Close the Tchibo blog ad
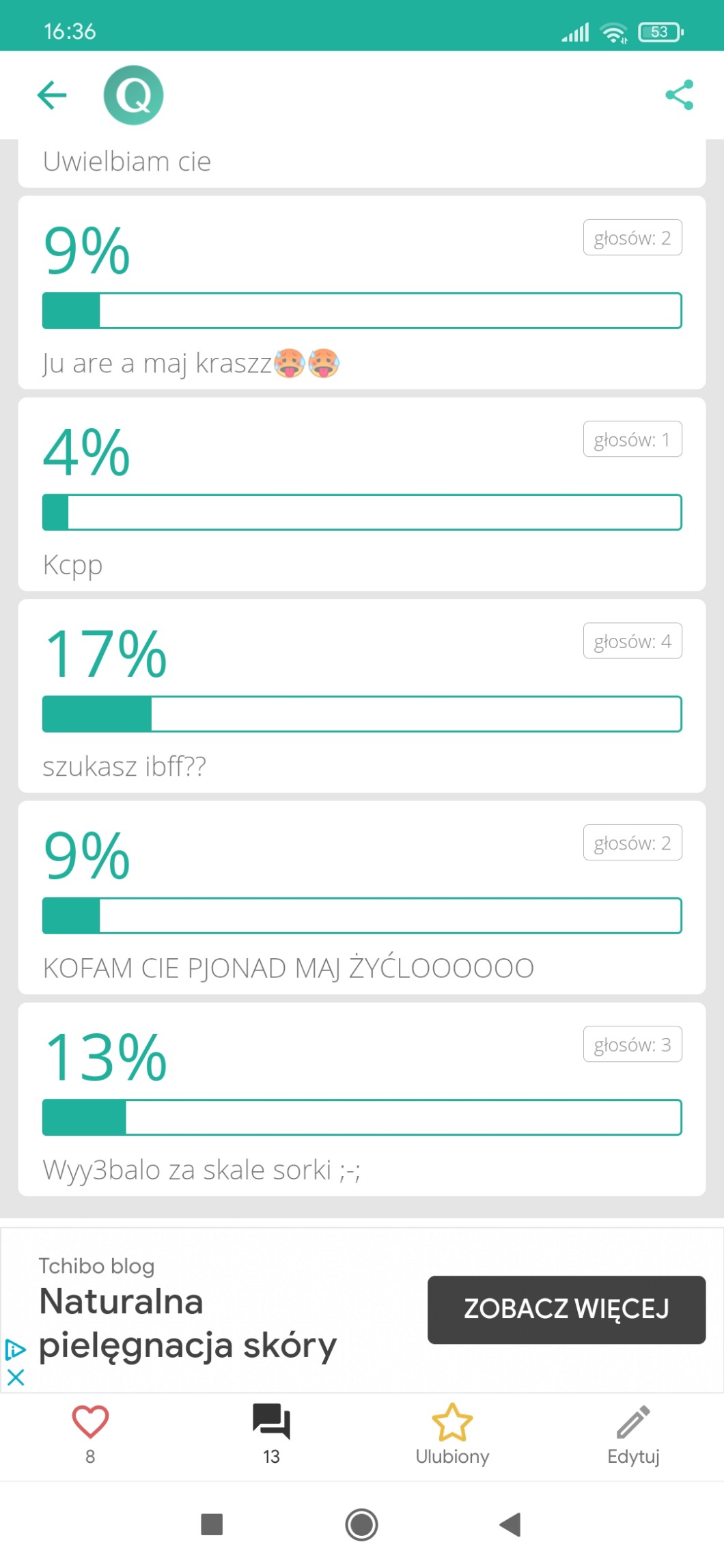 coord(15,1377)
